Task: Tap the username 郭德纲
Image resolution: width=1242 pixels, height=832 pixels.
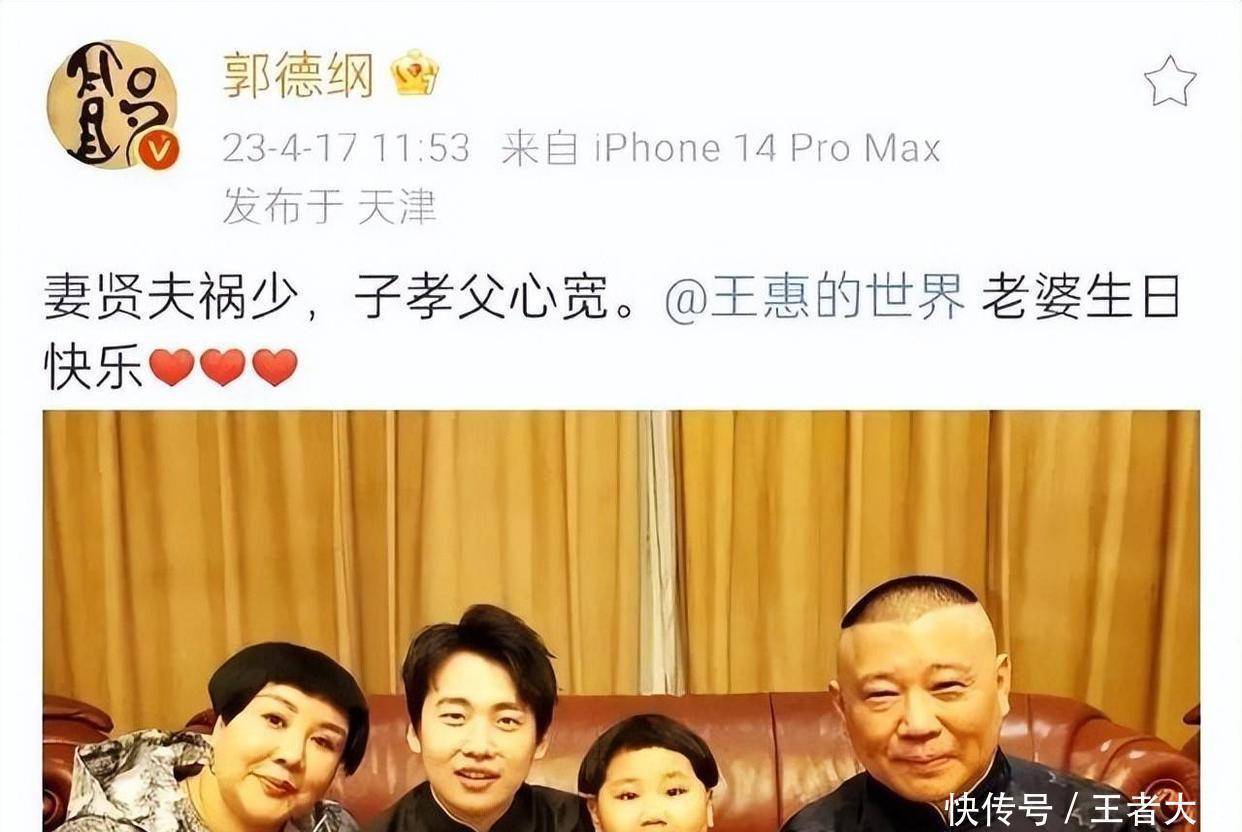Action: [x=298, y=76]
